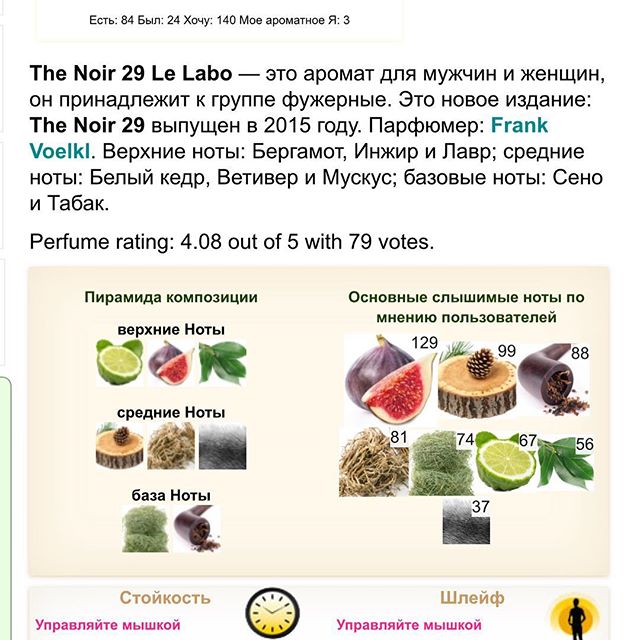Select the hay note with 74 votes
The width and height of the screenshot is (640, 640).
click(441, 463)
